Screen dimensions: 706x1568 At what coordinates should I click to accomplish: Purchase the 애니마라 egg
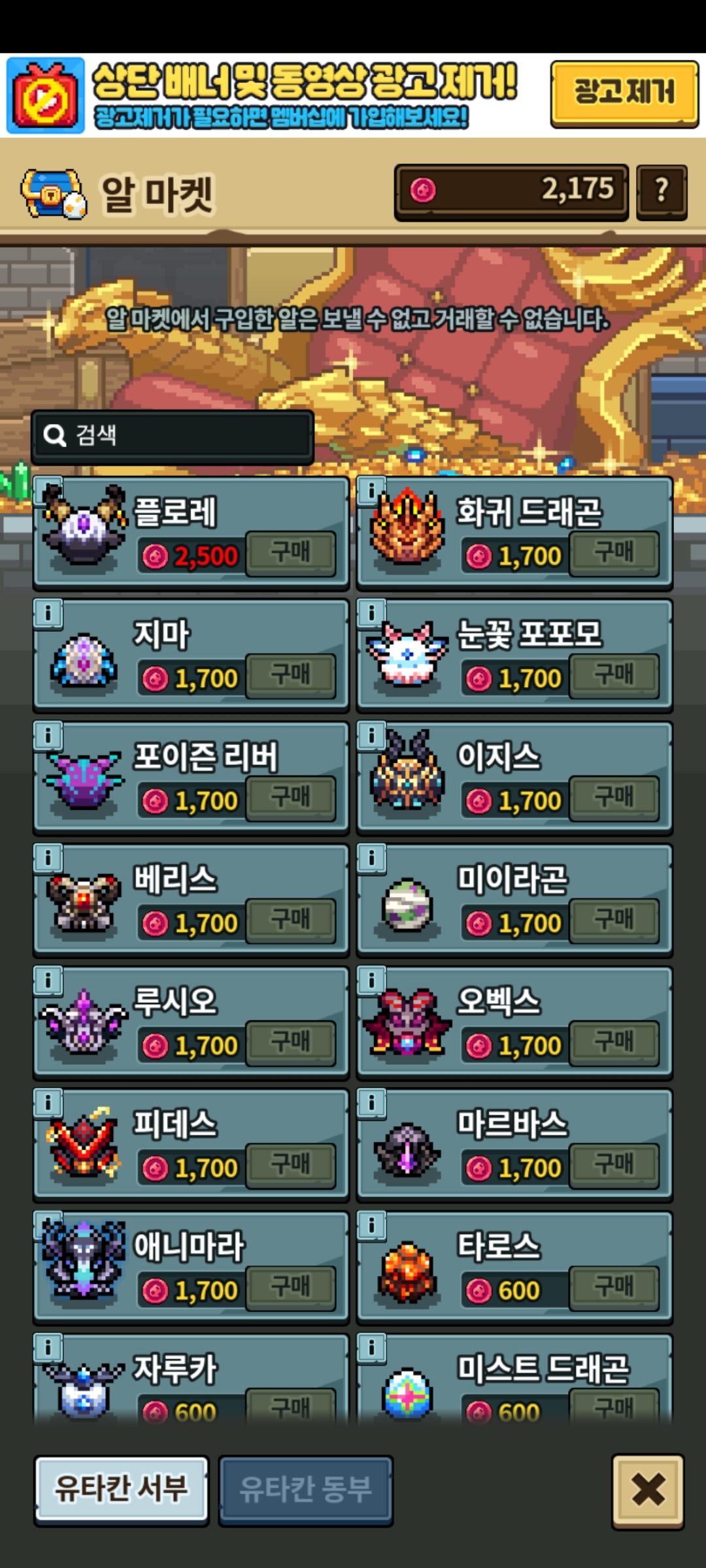point(291,1287)
